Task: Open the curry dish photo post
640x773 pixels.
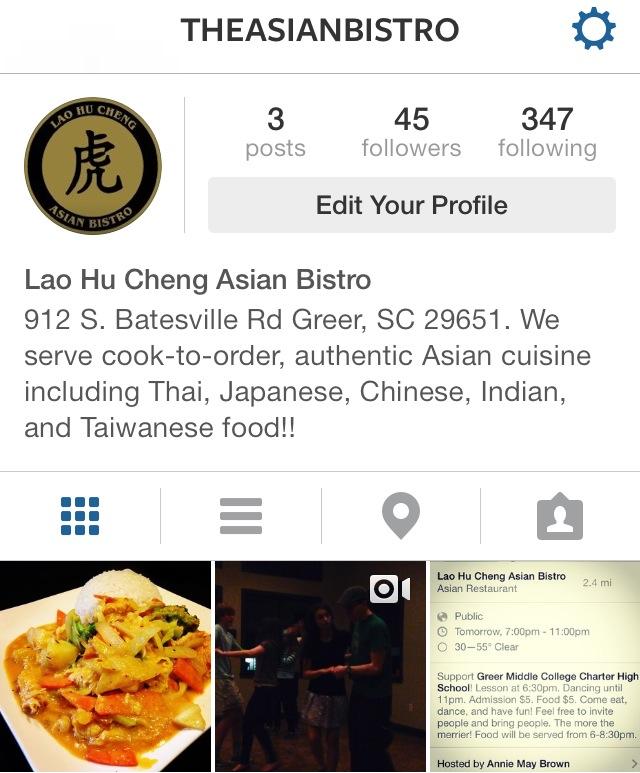Action: pos(105,667)
